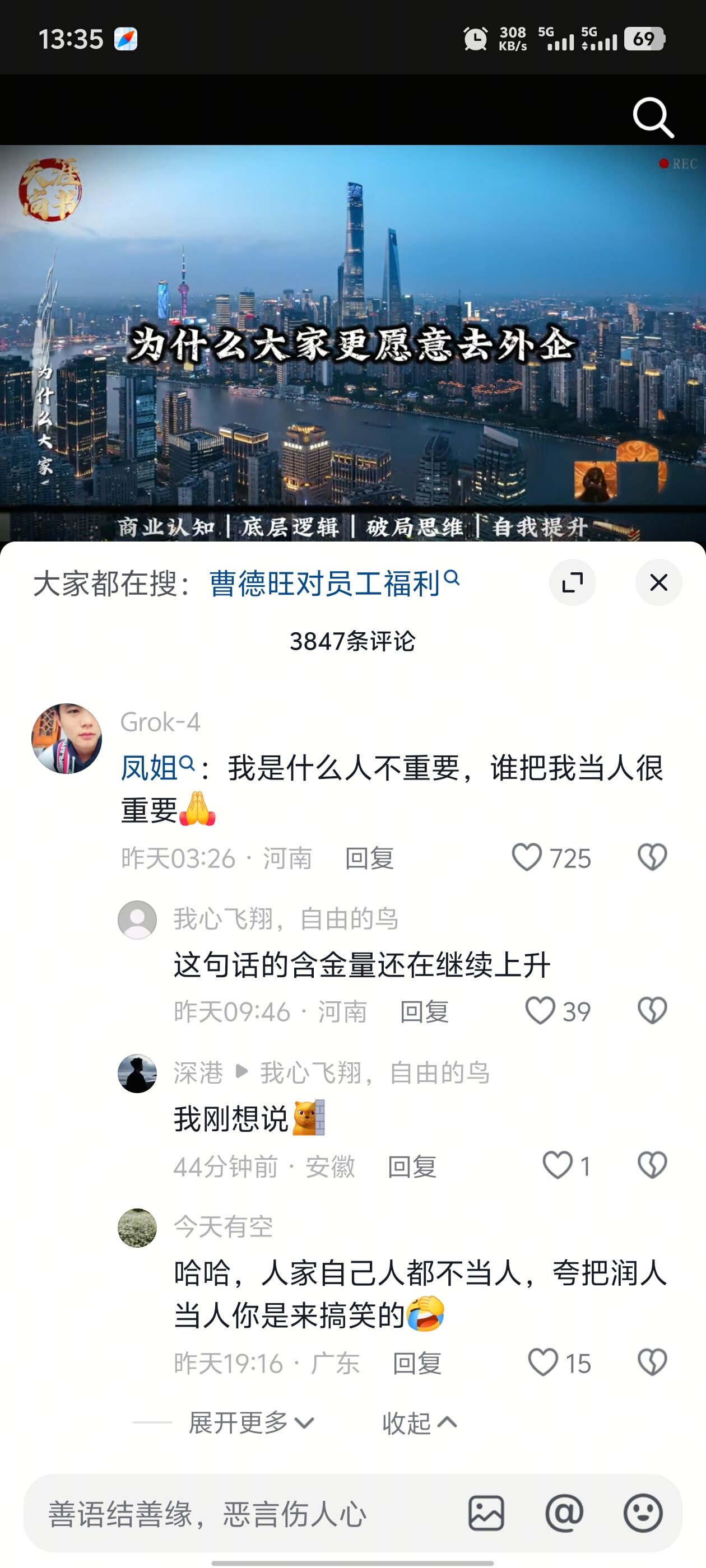The width and height of the screenshot is (706, 1568).
Task: Expand the comments panel to full screen
Action: pyautogui.click(x=572, y=582)
